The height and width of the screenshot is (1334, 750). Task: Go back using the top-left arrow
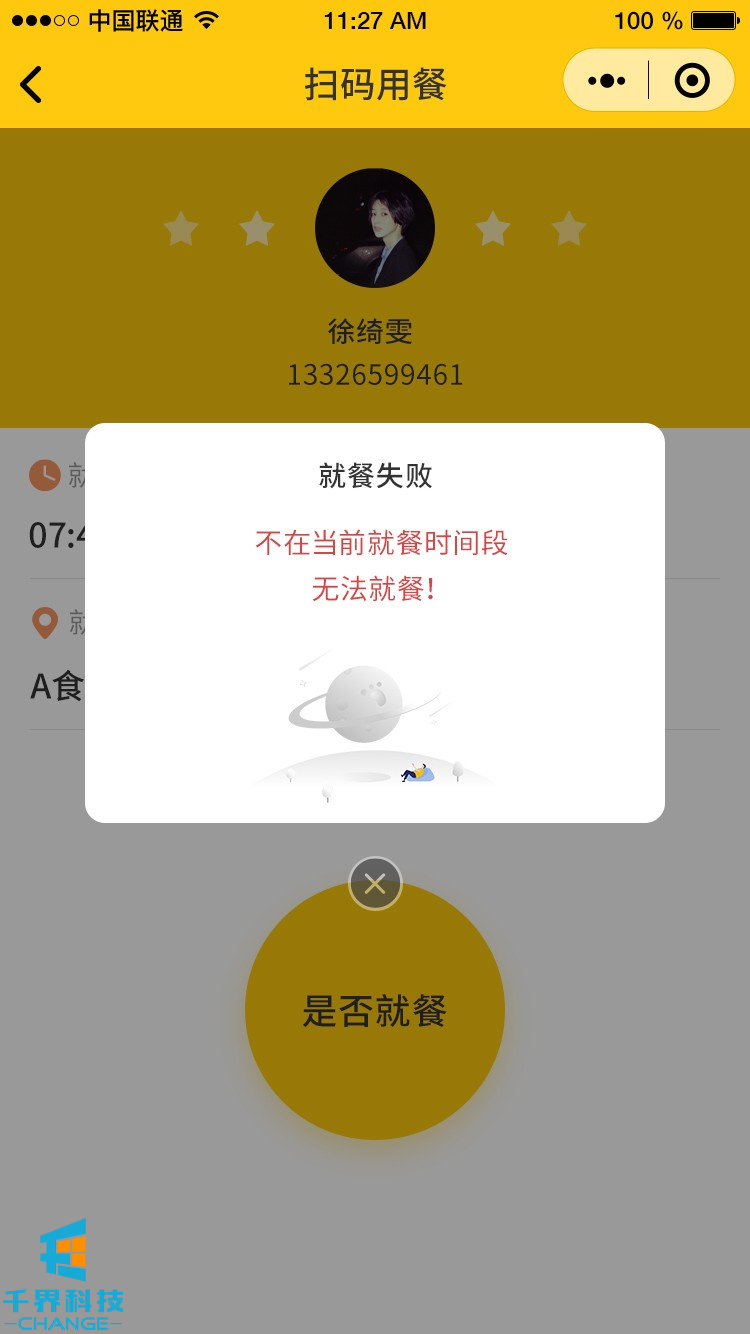click(x=31, y=85)
